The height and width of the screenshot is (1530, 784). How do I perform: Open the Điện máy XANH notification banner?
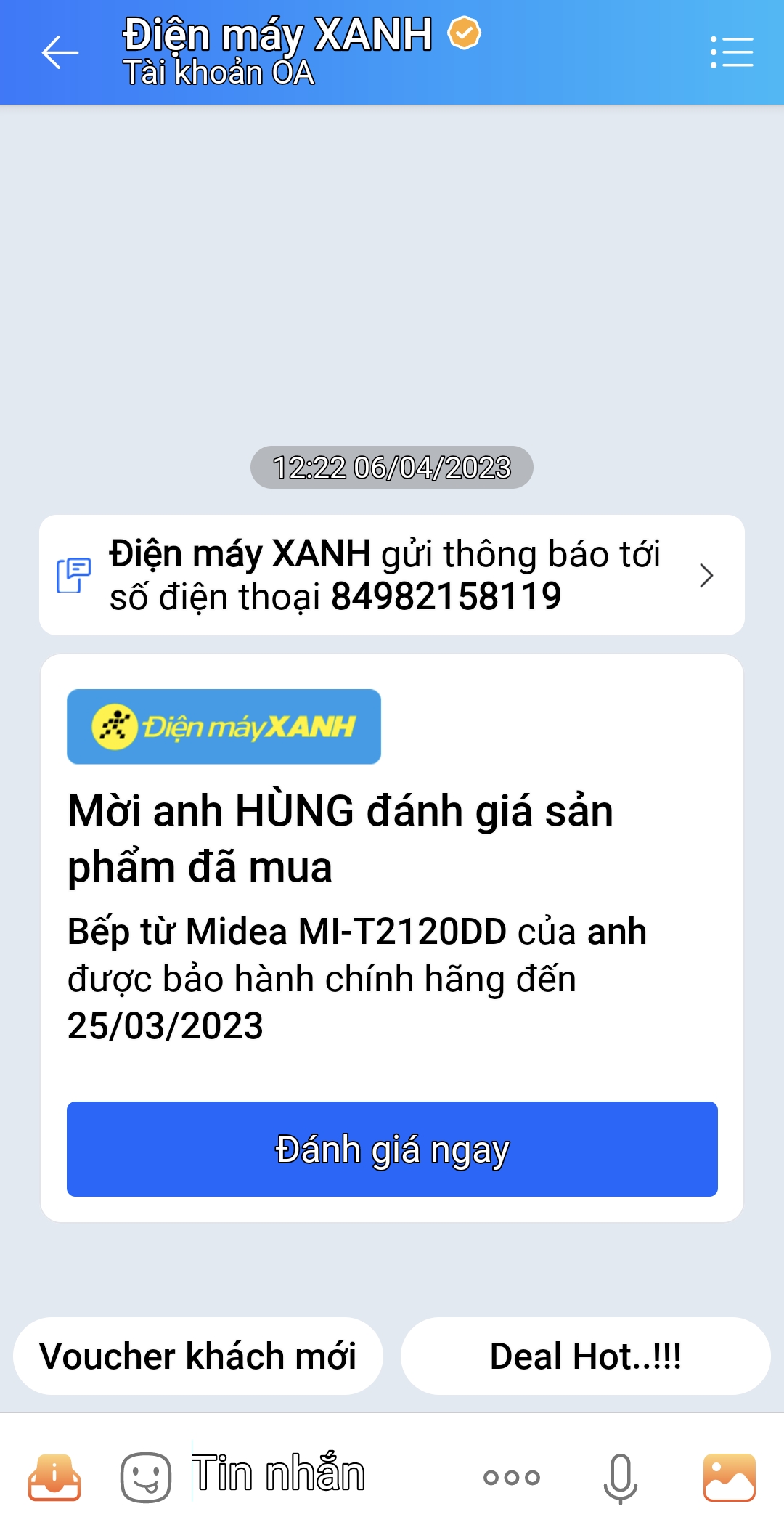coord(392,575)
